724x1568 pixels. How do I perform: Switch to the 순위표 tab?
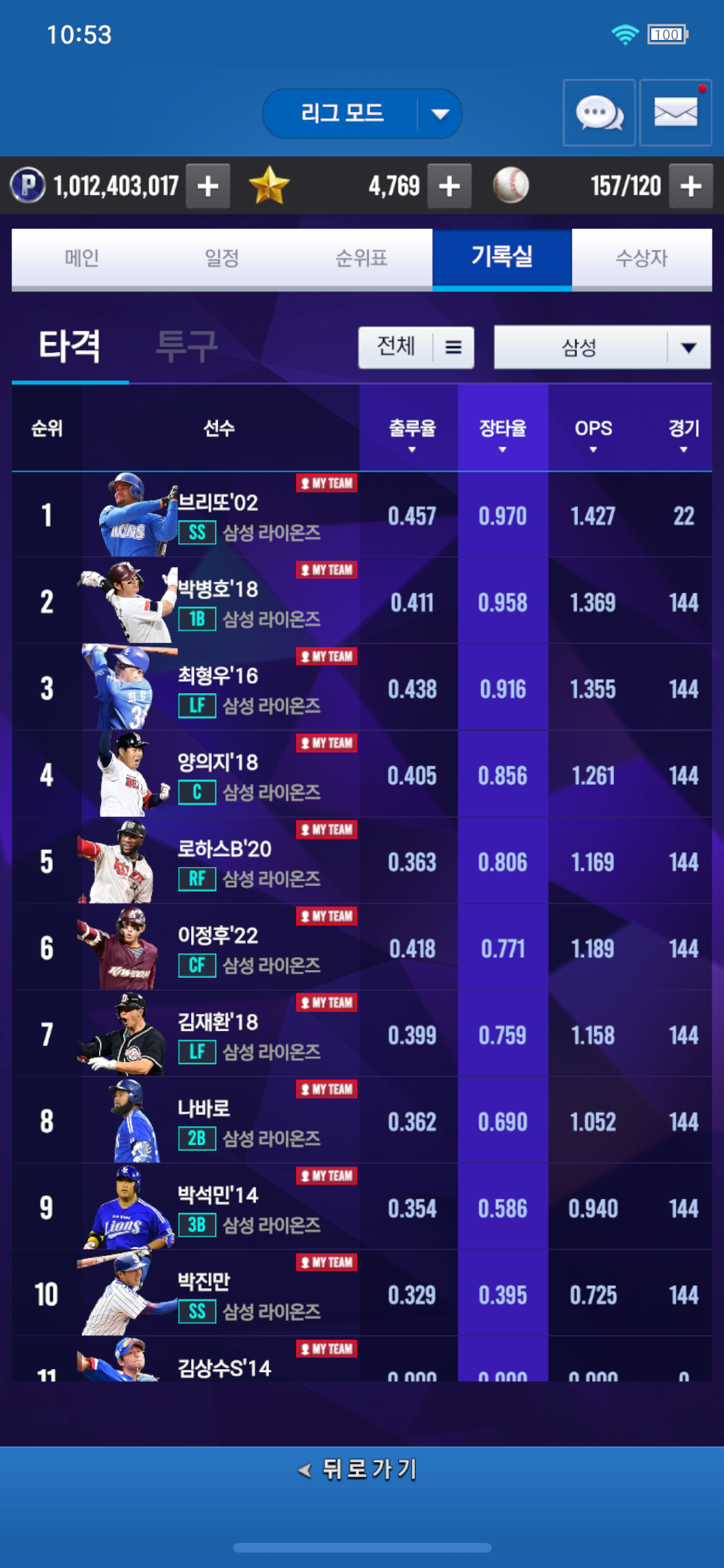(362, 258)
